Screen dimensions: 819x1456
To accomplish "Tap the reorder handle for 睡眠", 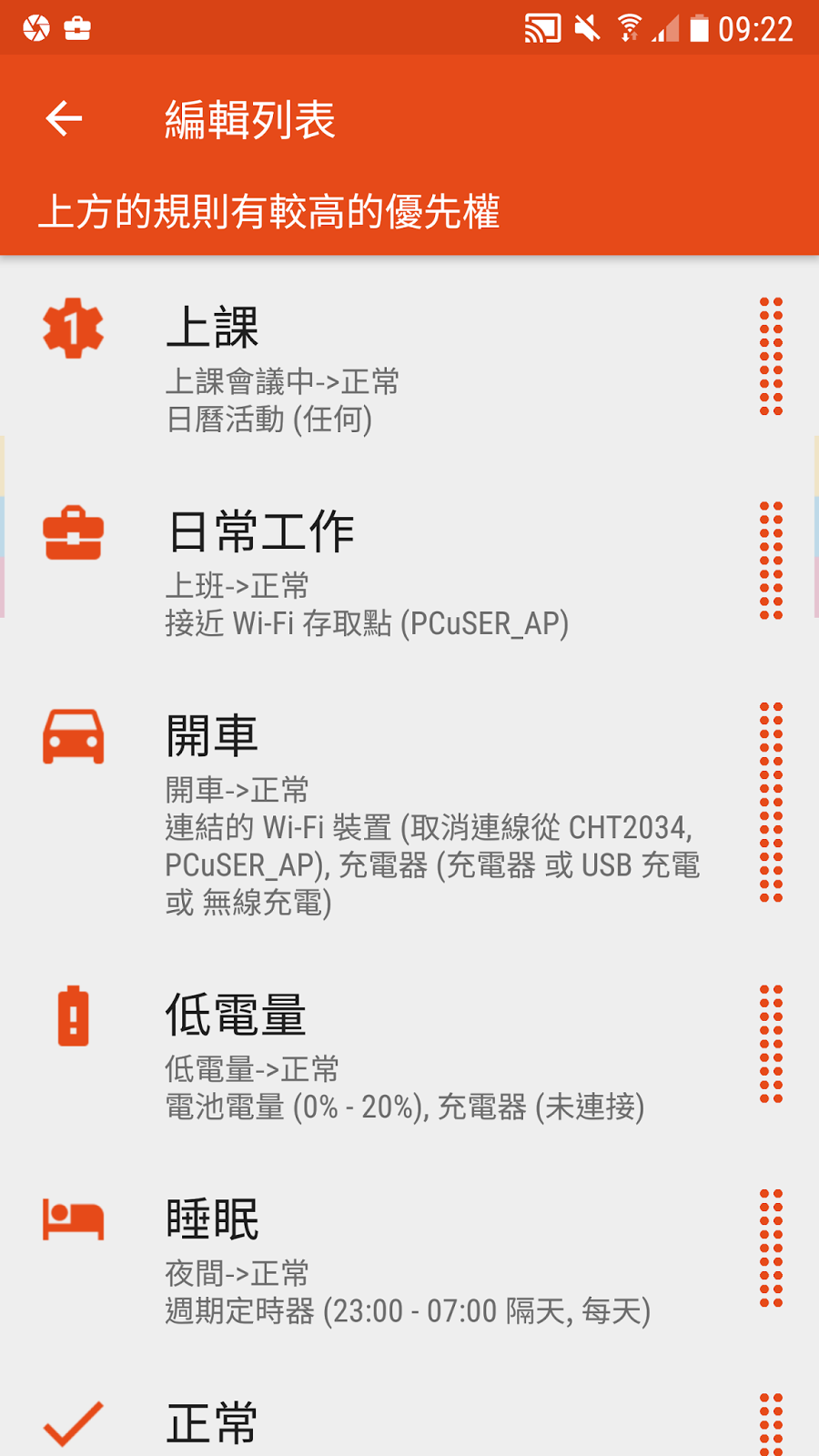I will pyautogui.click(x=771, y=1249).
